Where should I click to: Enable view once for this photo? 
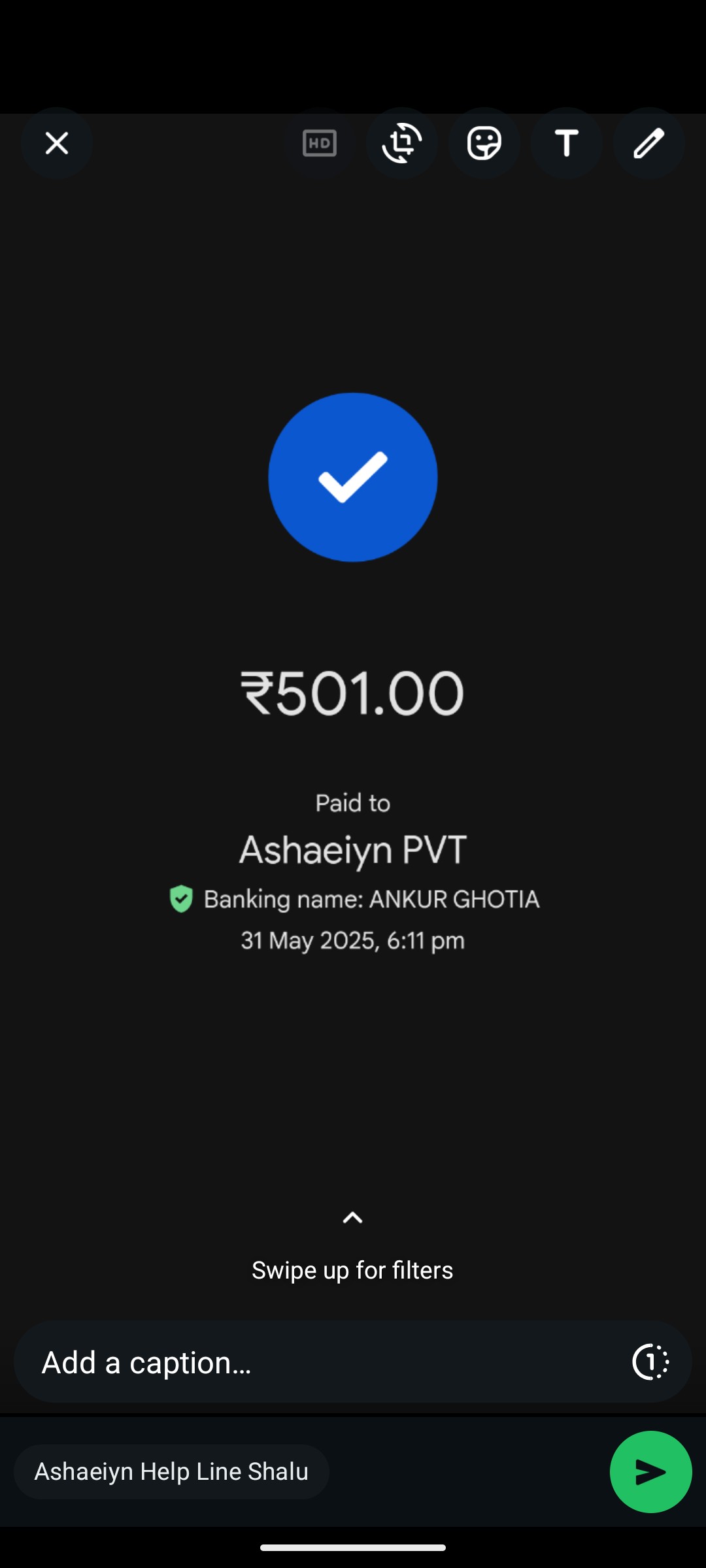click(x=651, y=1362)
